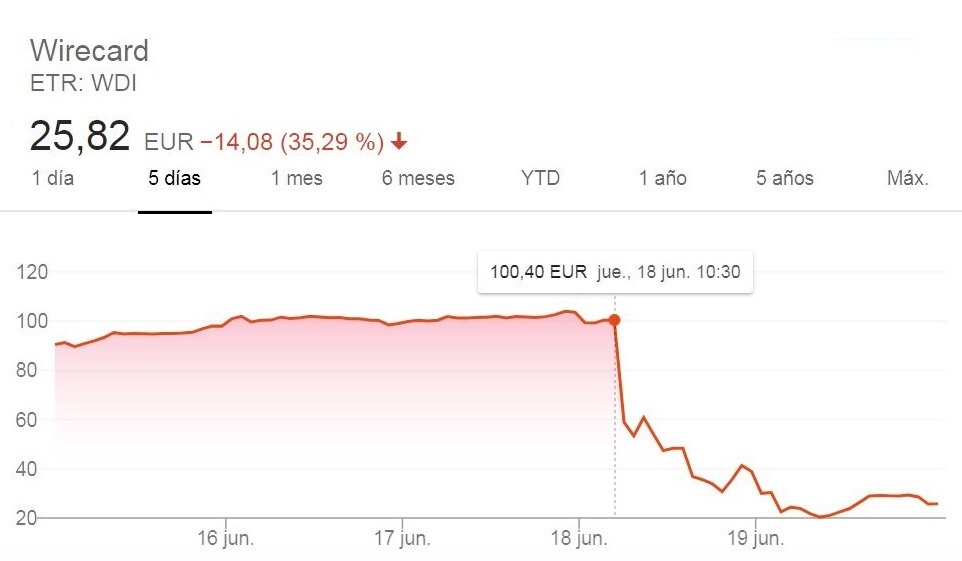The image size is (962, 561).
Task: Show the Máx. time range
Action: pos(908,179)
